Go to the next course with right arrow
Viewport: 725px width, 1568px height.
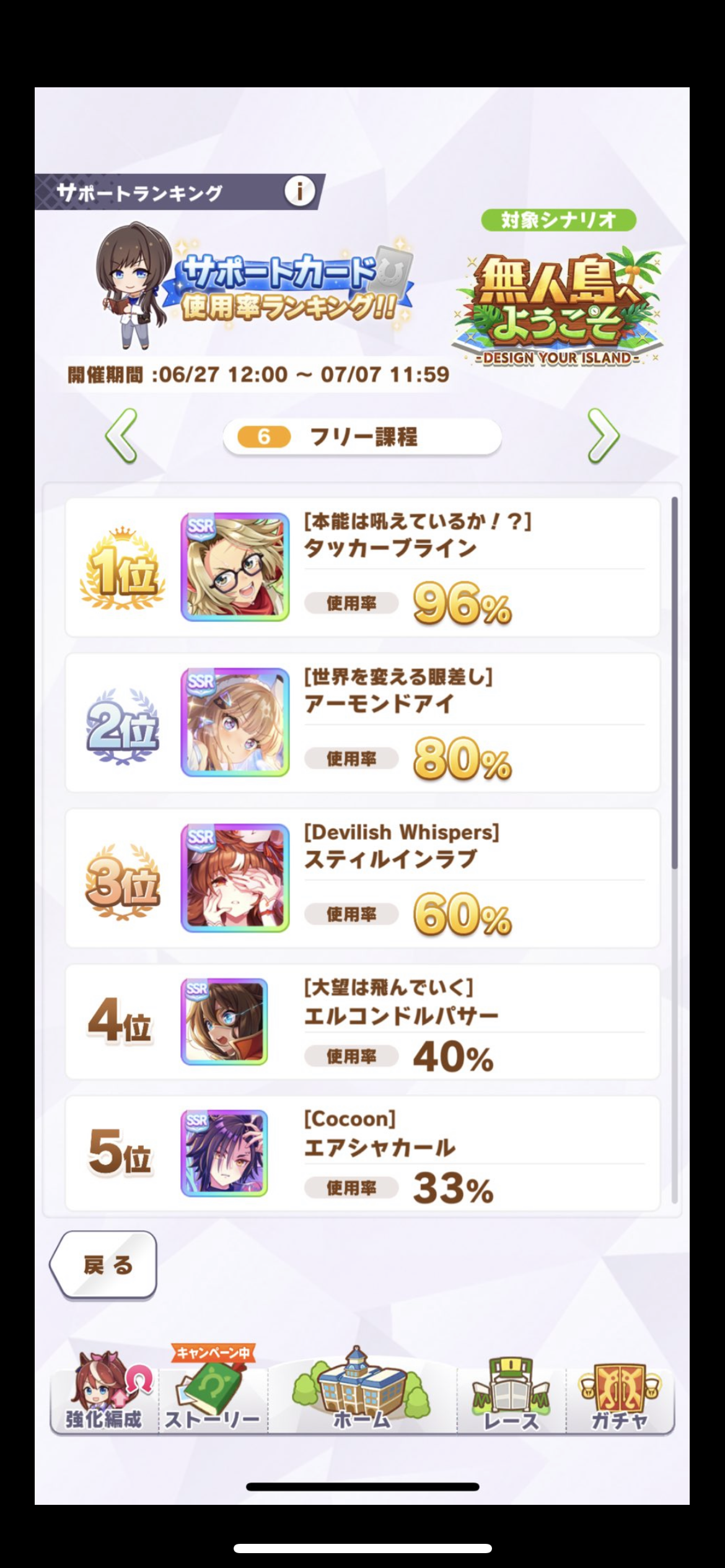603,436
